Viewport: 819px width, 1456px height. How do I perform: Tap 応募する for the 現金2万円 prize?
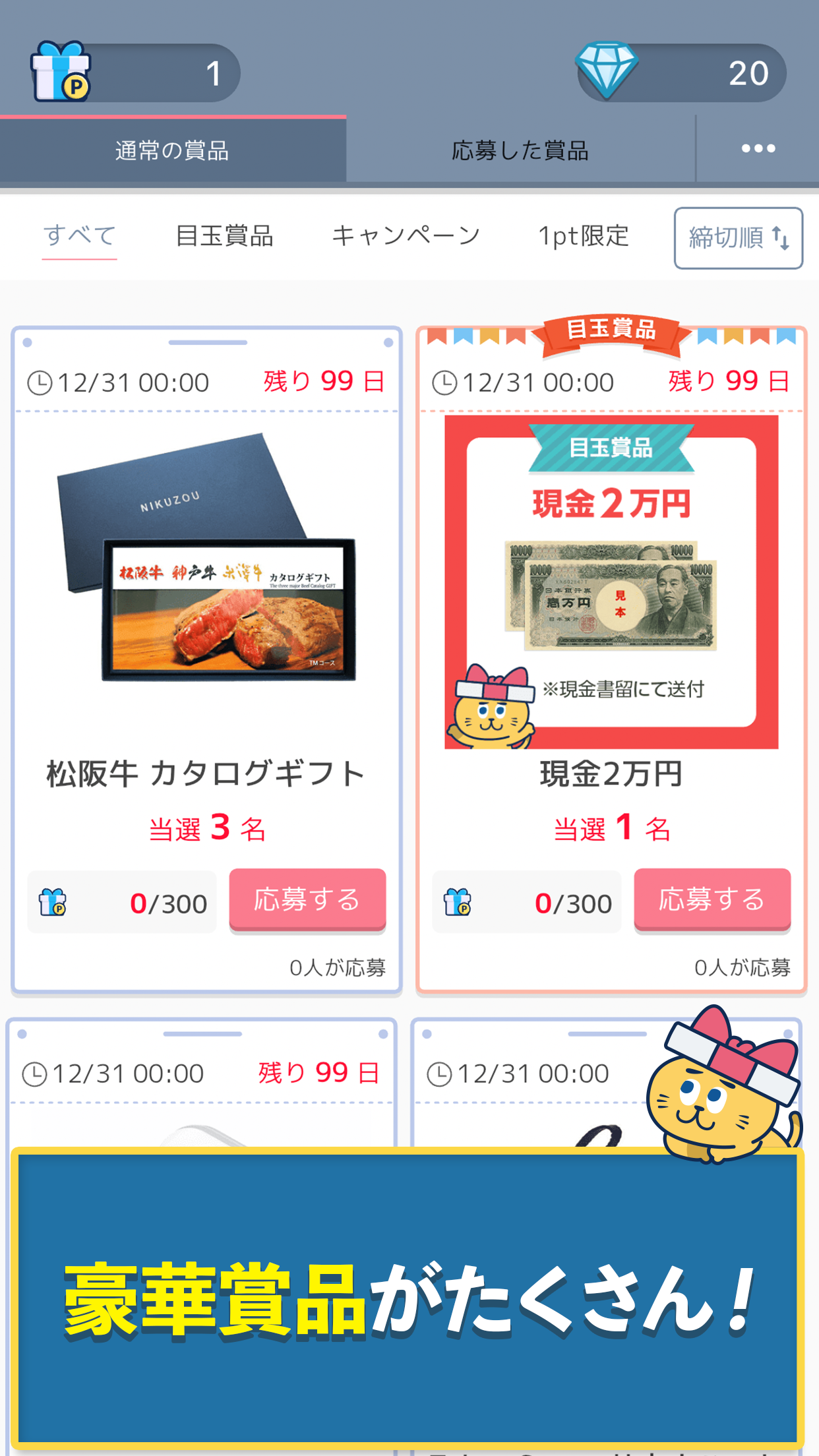pyautogui.click(x=712, y=899)
